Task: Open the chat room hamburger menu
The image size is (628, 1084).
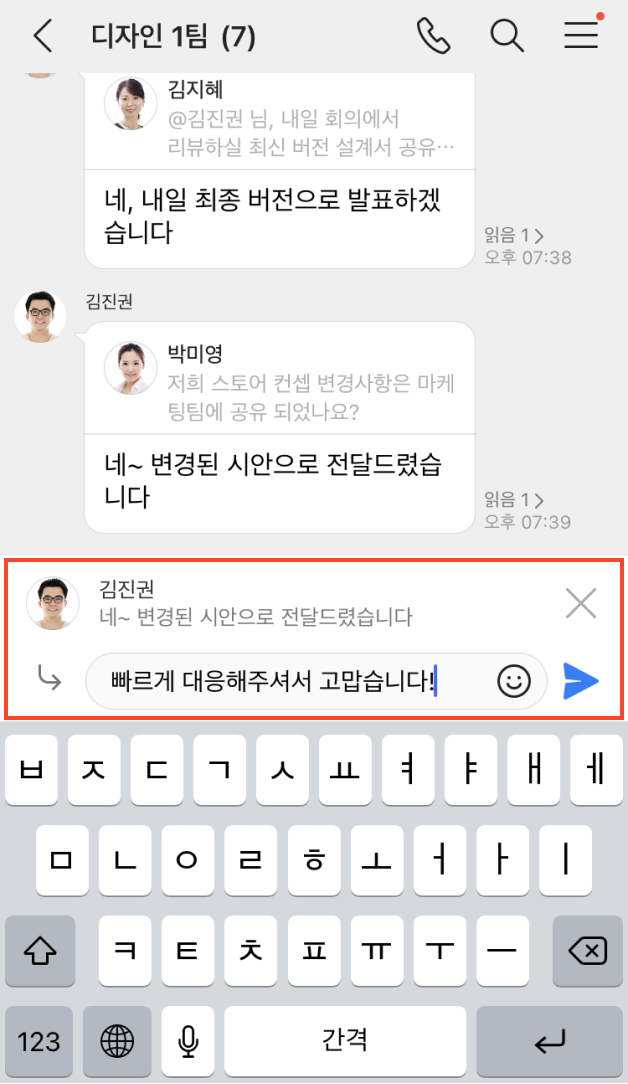Action: pos(581,37)
